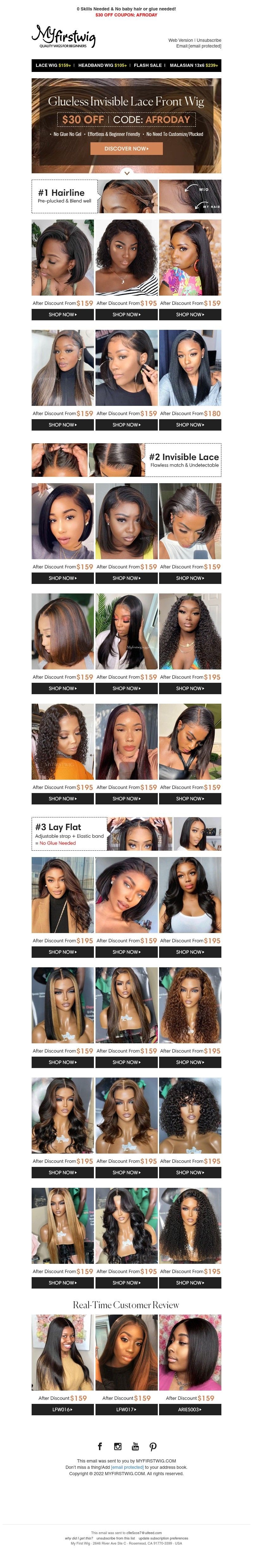Viewport: 253px width, 1568px height.
Task: Tap the DISCOVER NOW button
Action: (126, 149)
